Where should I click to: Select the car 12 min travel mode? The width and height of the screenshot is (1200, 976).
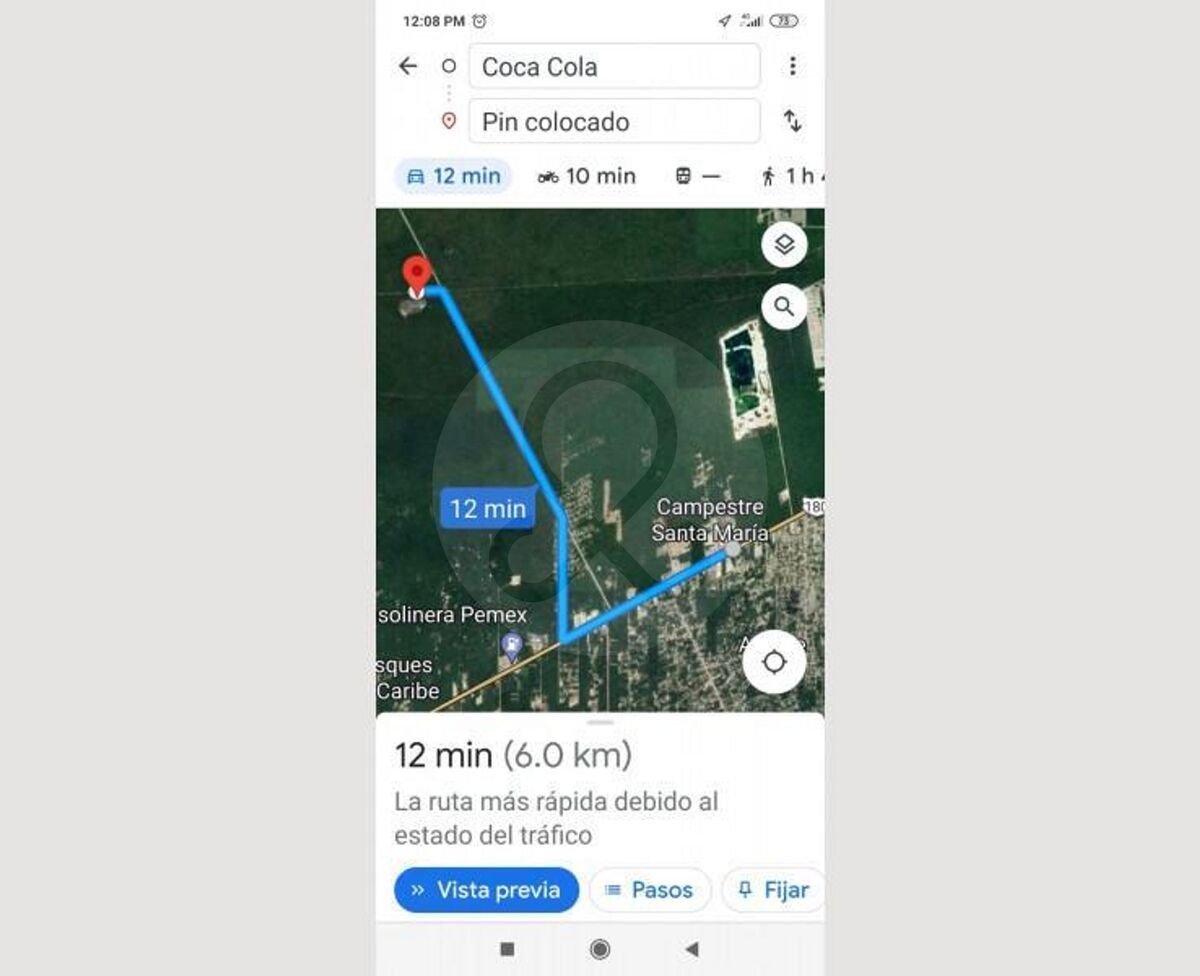(454, 176)
